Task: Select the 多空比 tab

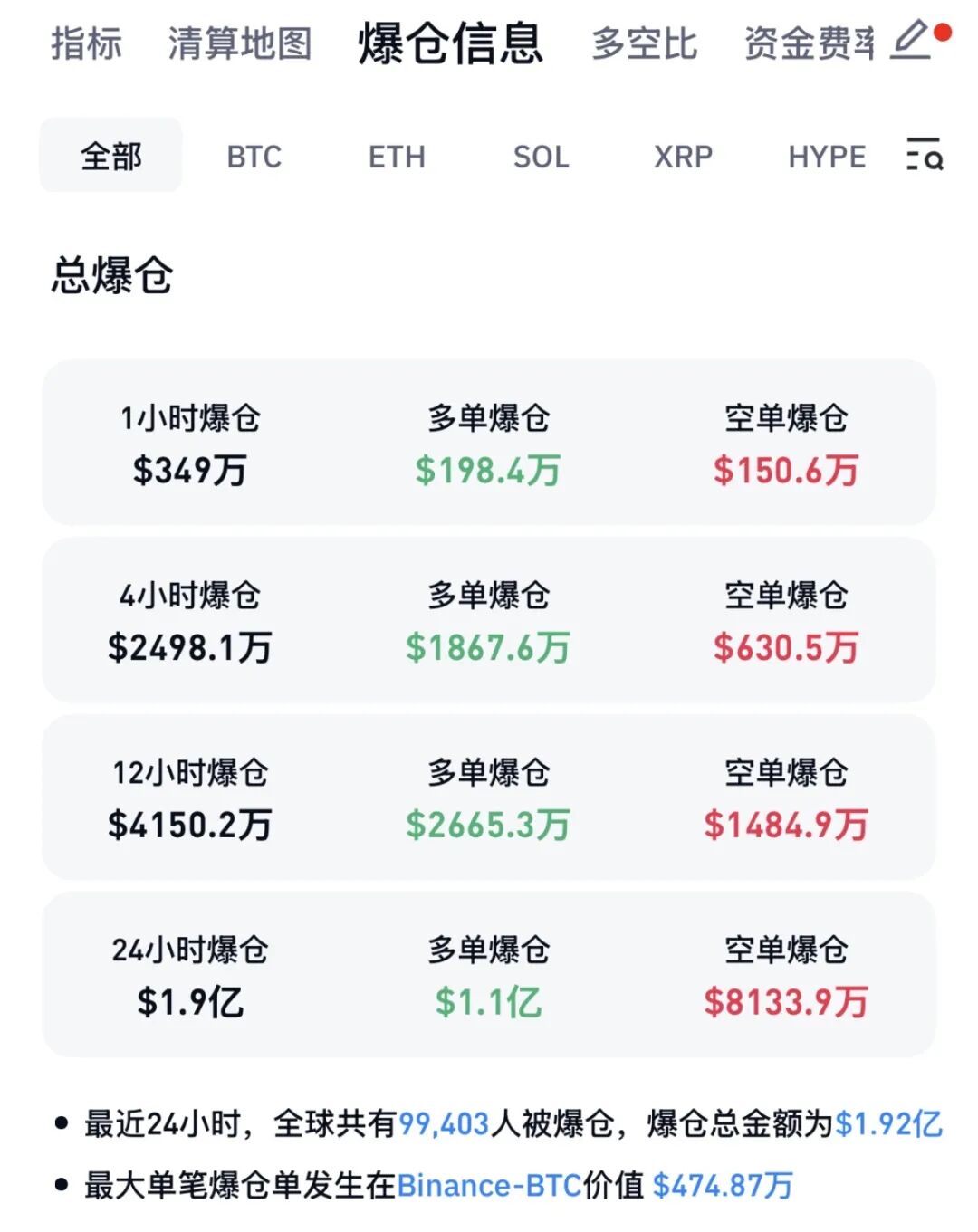Action: coord(645,43)
